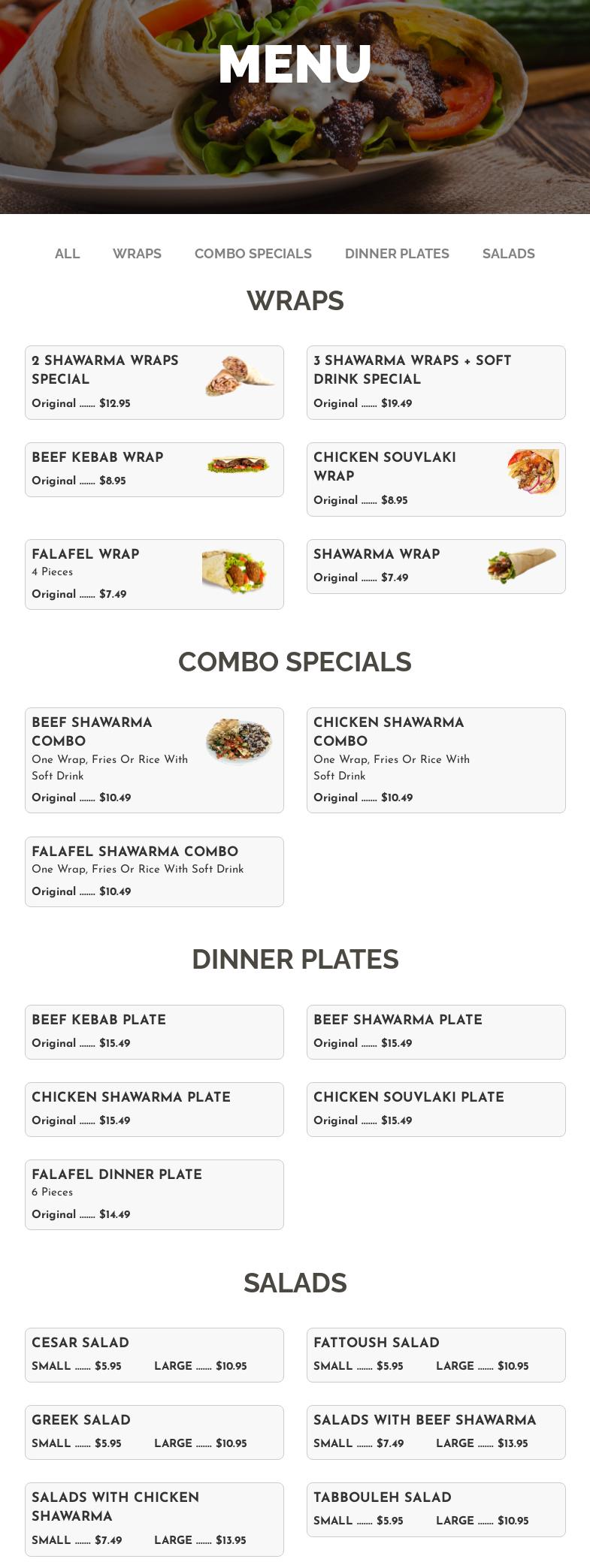Select the WRAPS category tab
Viewport: 590px width, 1568px height.
(137, 254)
